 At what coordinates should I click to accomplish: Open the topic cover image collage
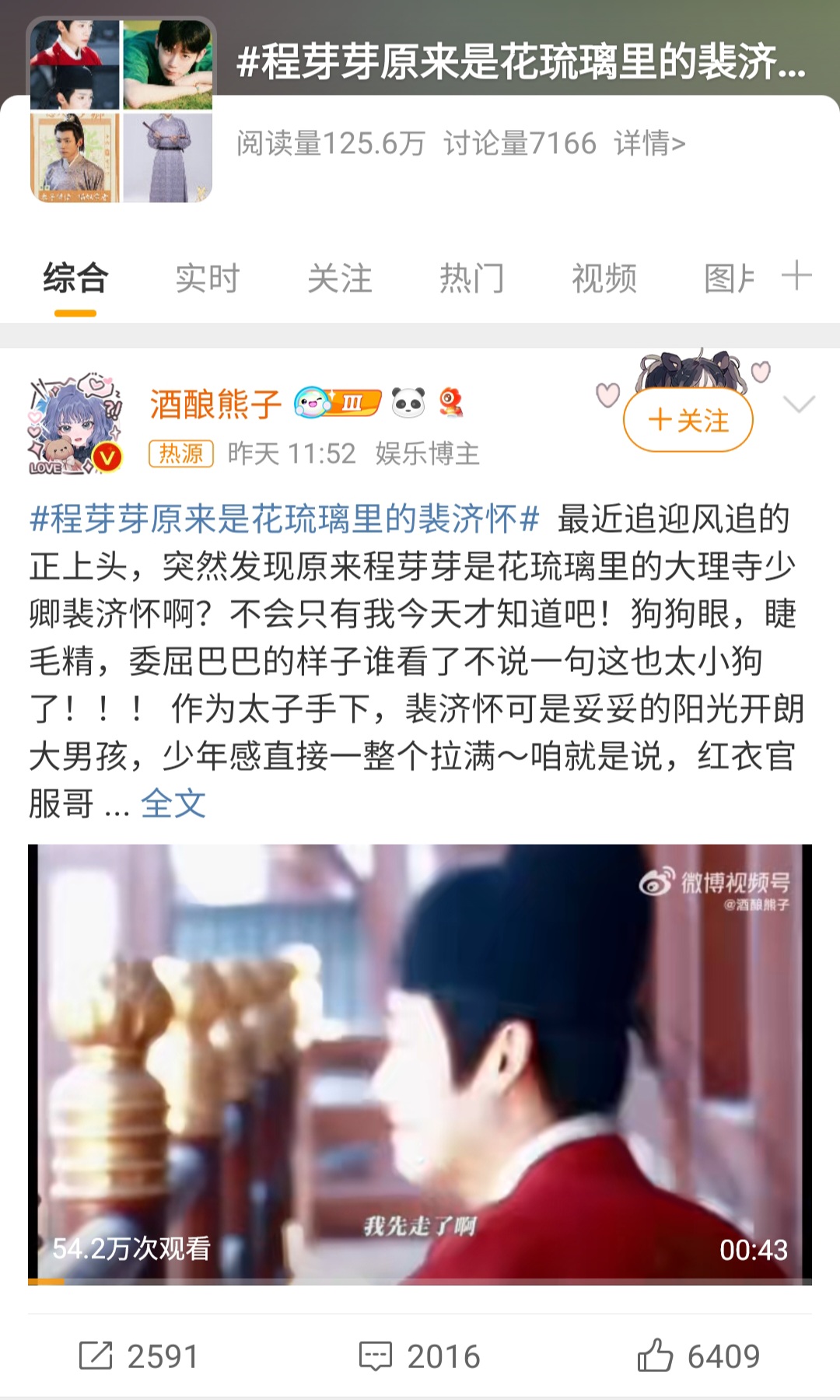click(121, 111)
